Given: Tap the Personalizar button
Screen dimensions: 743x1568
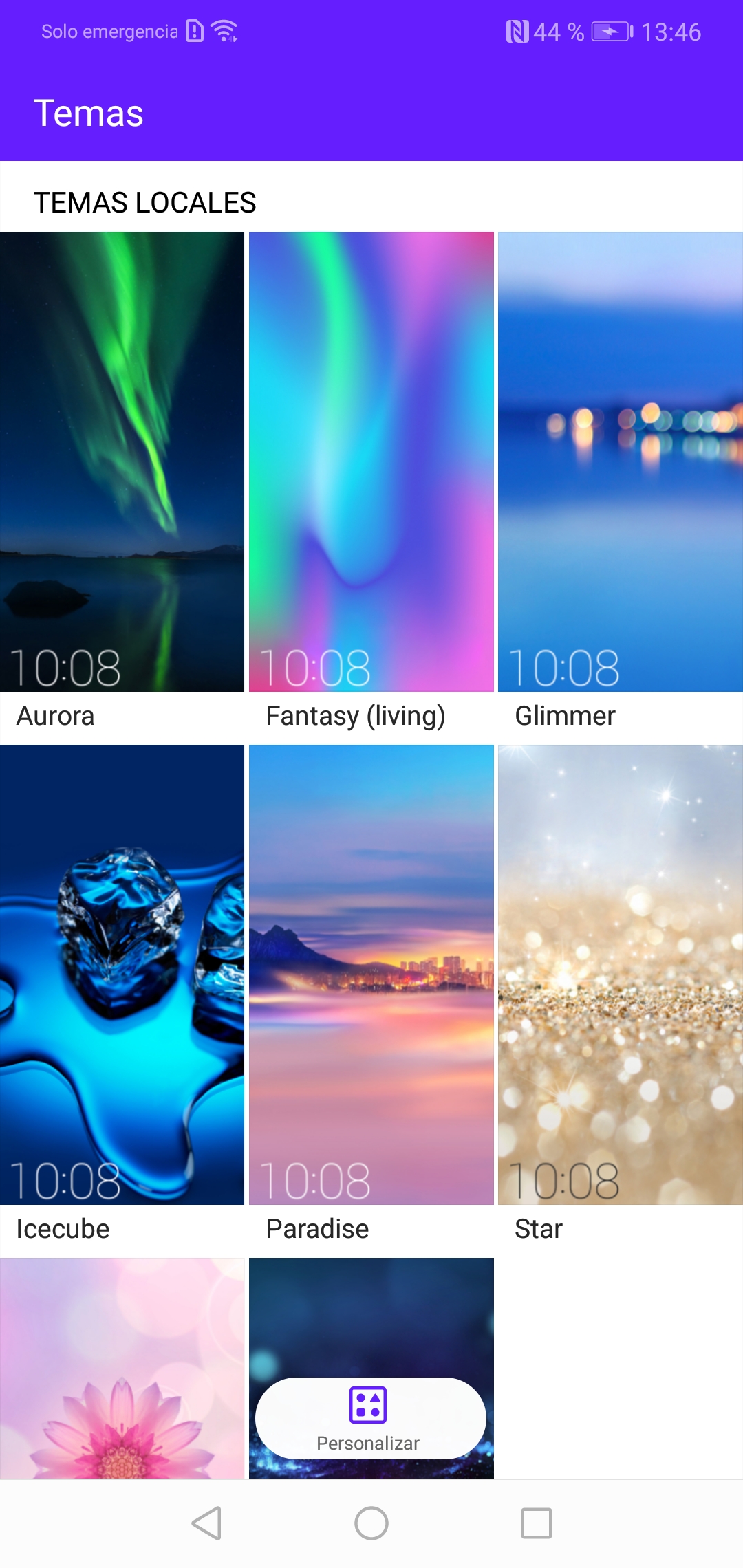Looking at the screenshot, I should (x=371, y=1418).
